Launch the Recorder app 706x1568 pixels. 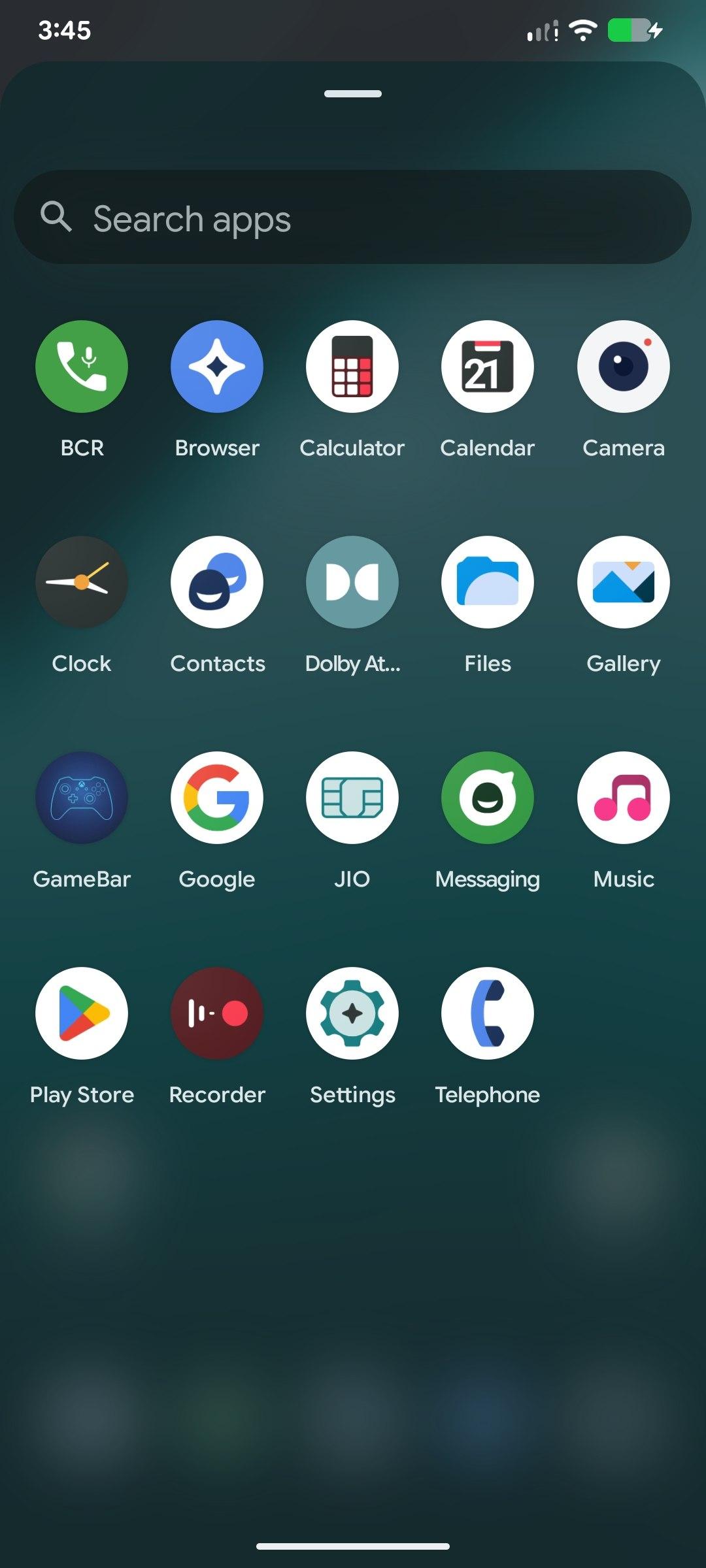click(217, 1013)
